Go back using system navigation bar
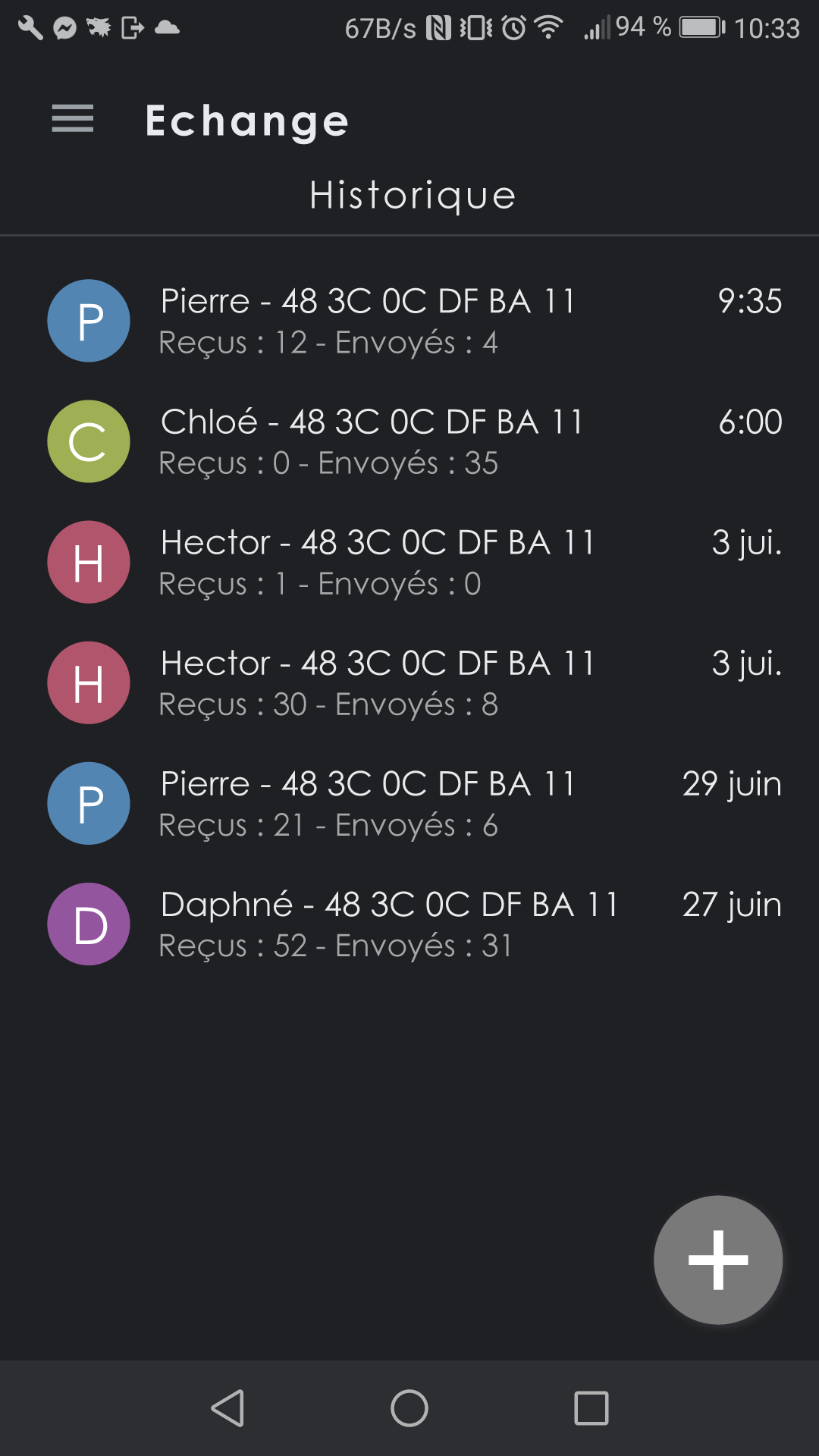The image size is (819, 1456). point(227,1408)
